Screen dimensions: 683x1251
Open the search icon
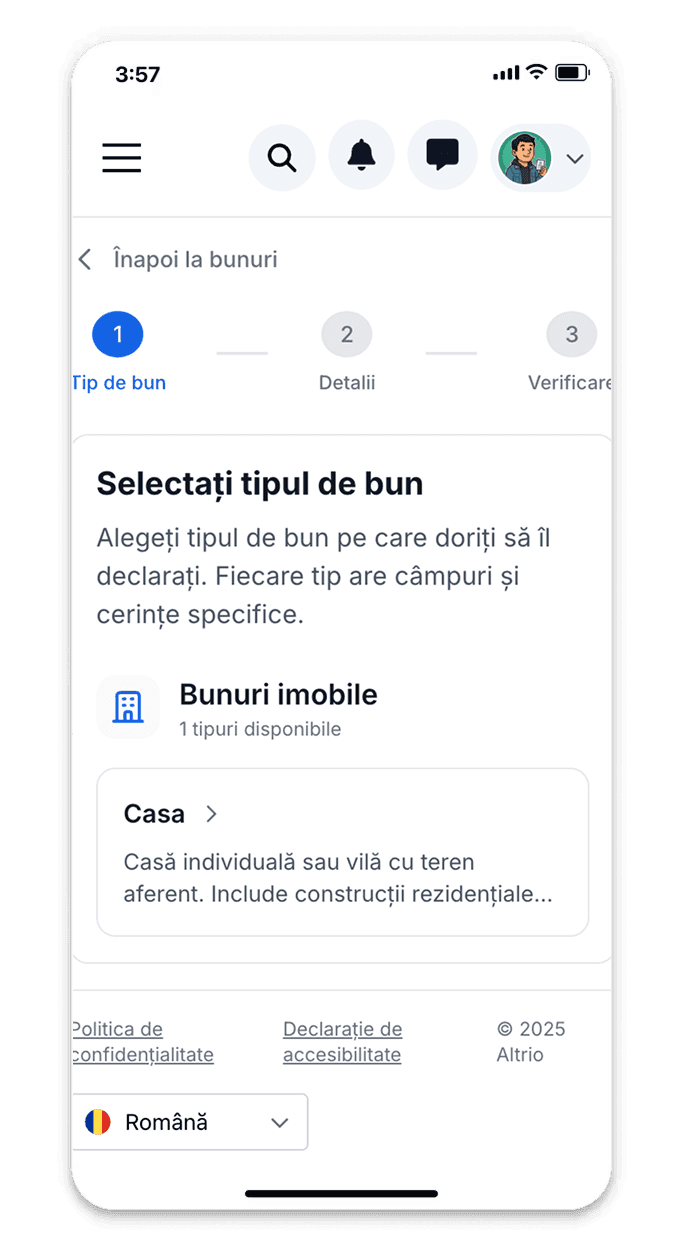[282, 158]
